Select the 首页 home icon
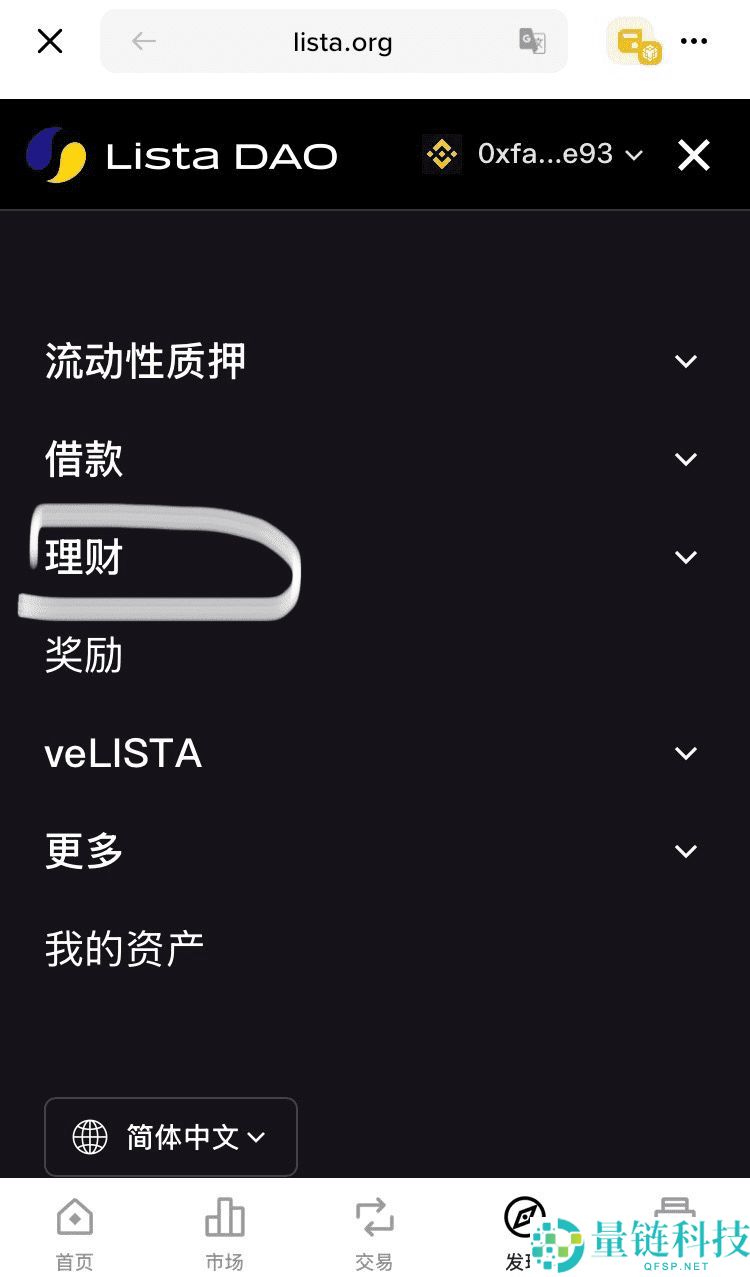Viewport: 750px width, 1277px height. pyautogui.click(x=74, y=1218)
